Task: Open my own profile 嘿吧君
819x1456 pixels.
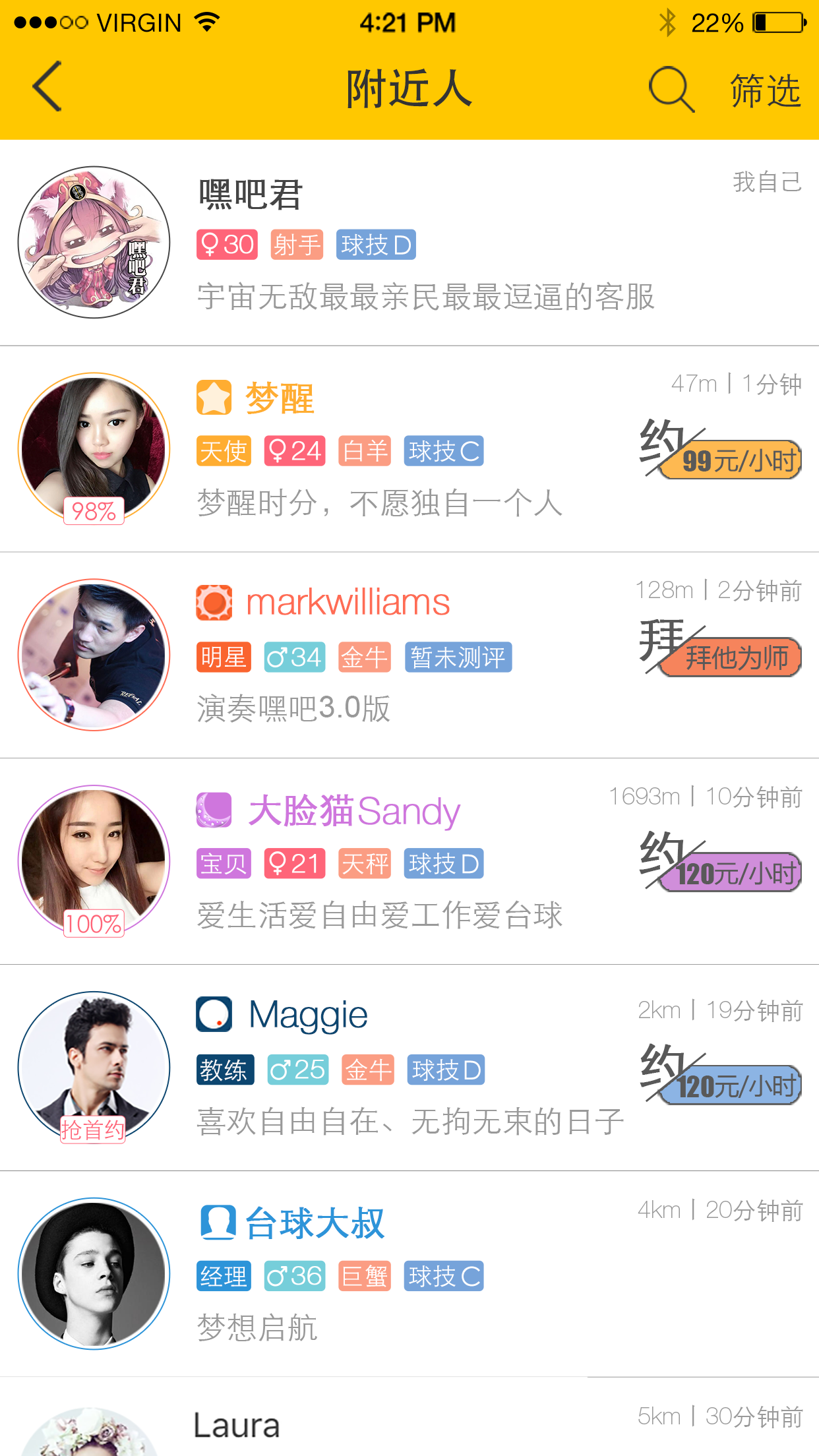Action: pos(409,243)
